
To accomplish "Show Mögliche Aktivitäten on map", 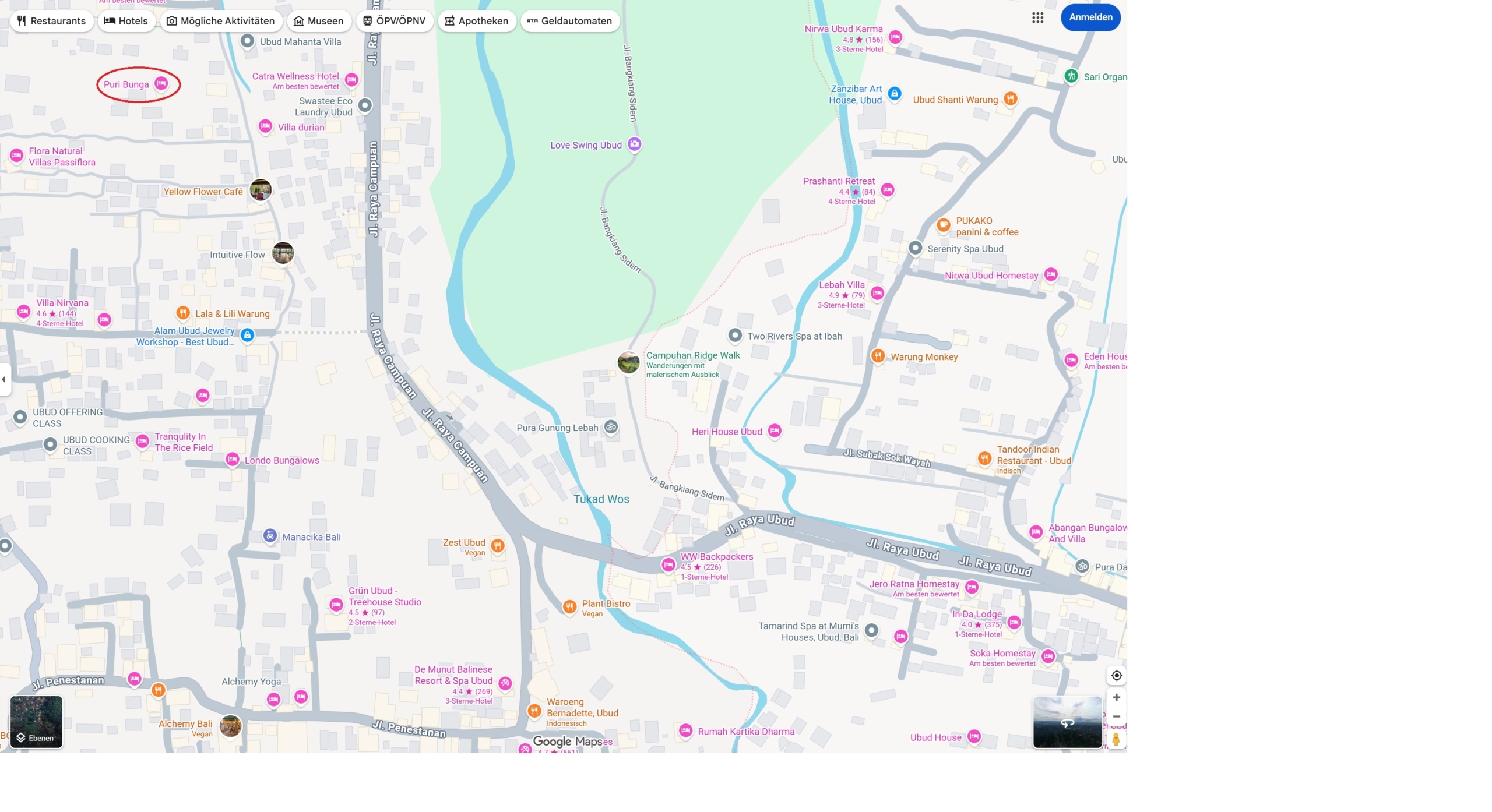I will click(x=220, y=21).
